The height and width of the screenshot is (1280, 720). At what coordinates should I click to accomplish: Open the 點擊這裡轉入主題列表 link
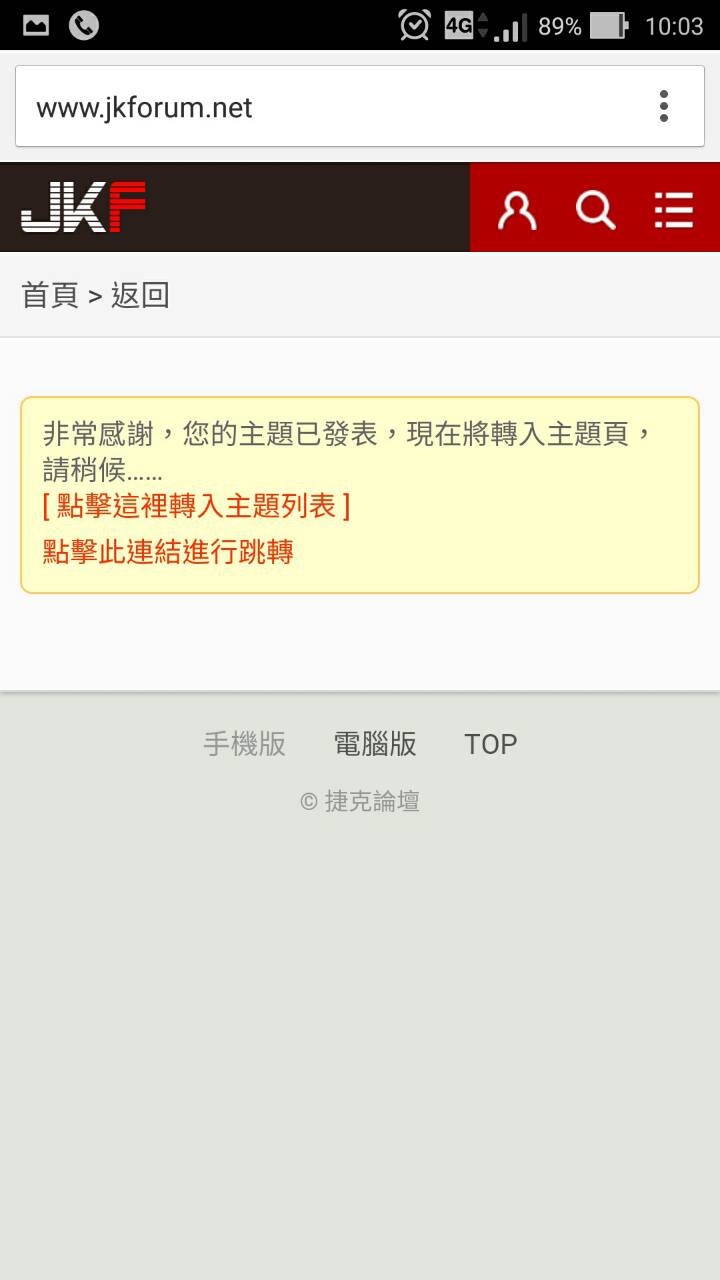(x=196, y=506)
